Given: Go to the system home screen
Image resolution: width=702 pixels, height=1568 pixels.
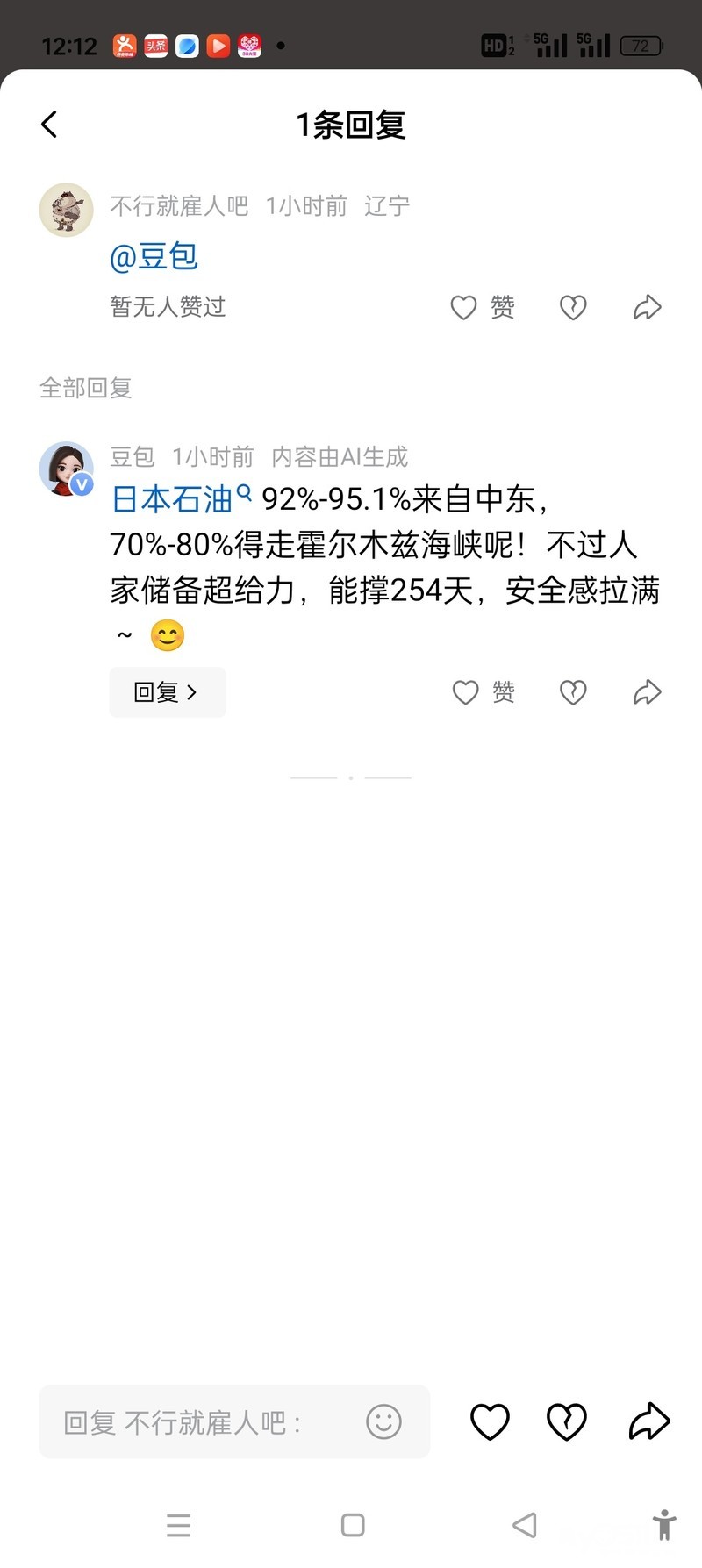Looking at the screenshot, I should pos(353,1525).
